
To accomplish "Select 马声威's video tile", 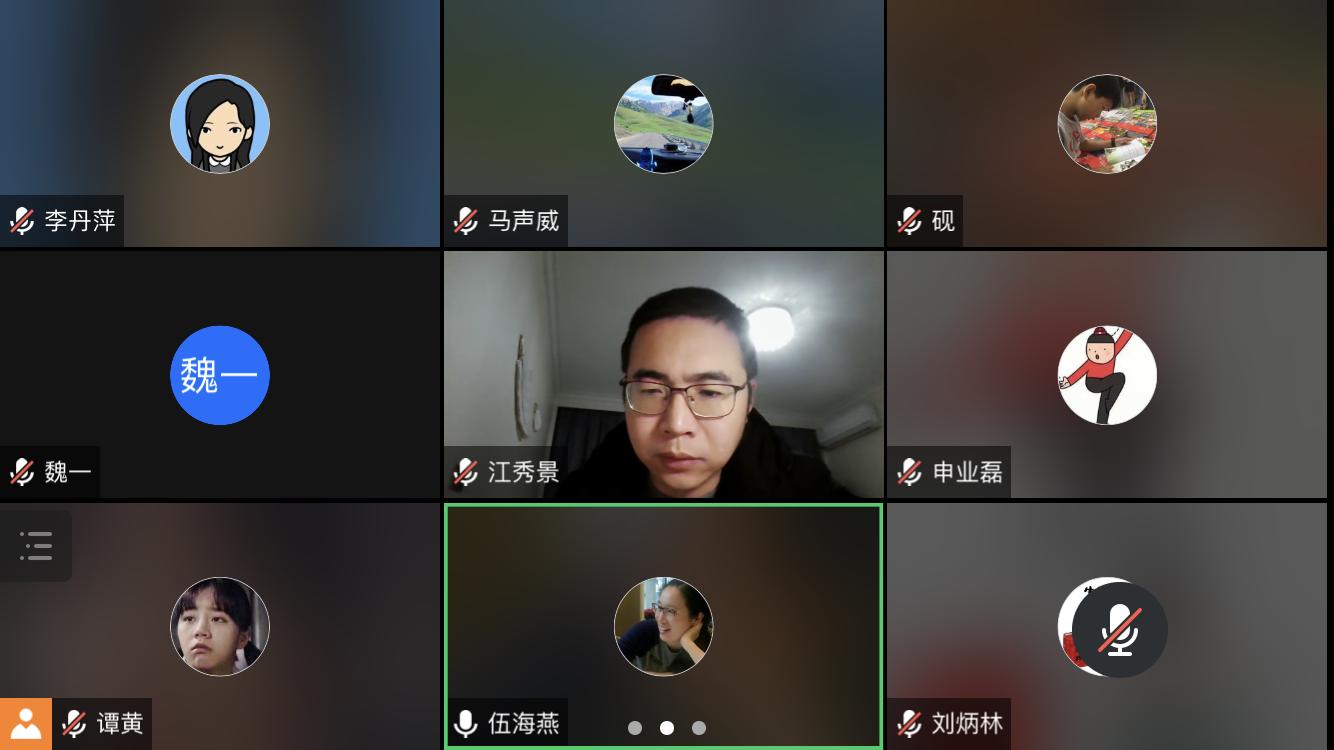I will click(x=663, y=123).
